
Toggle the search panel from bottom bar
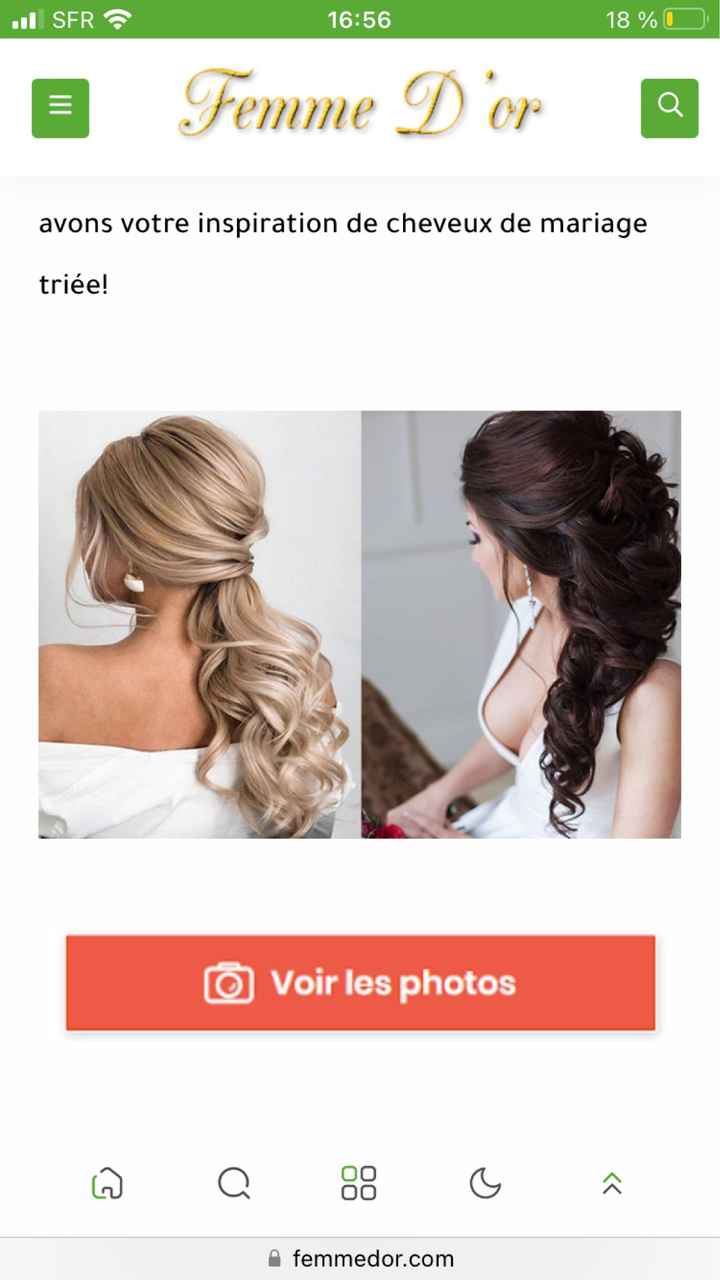[x=233, y=1183]
